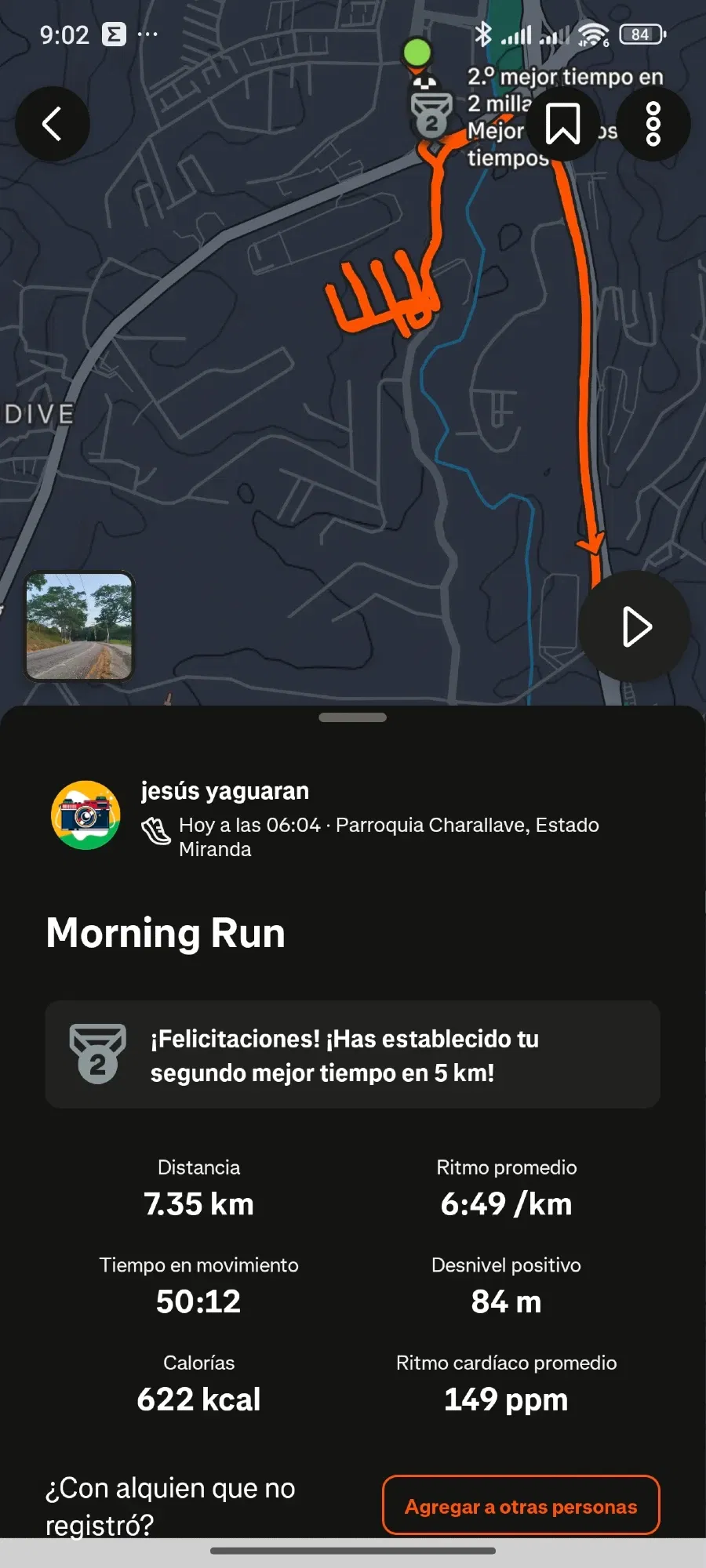Tap the silver medal marker on map
The image size is (706, 1568).
(x=431, y=116)
